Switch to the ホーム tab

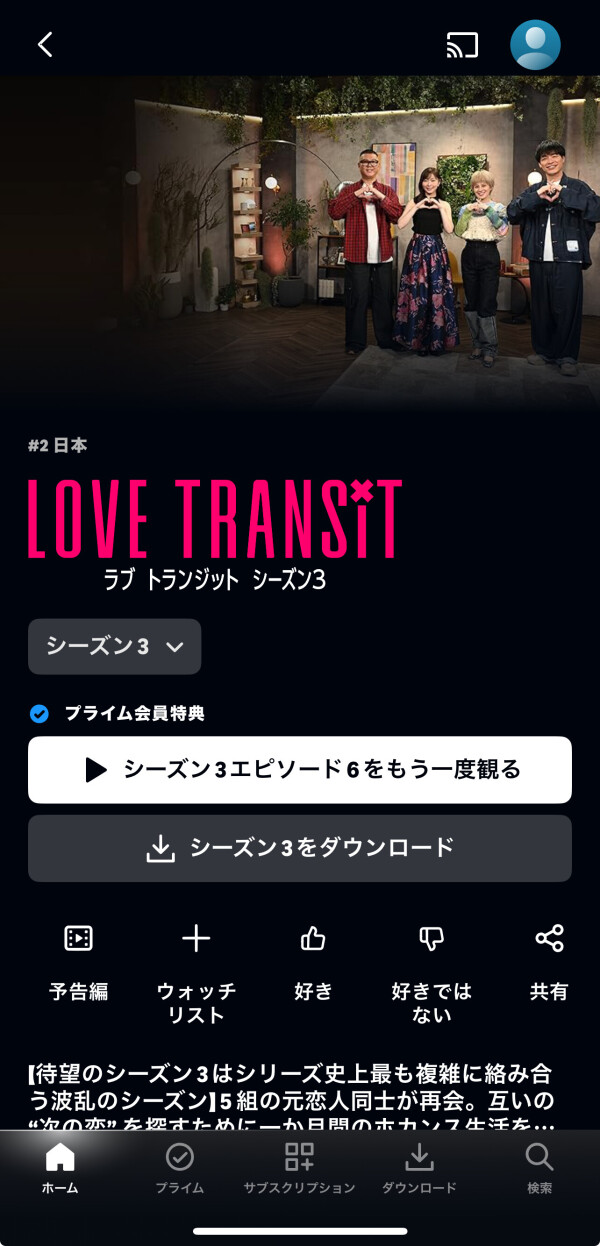coord(60,1168)
